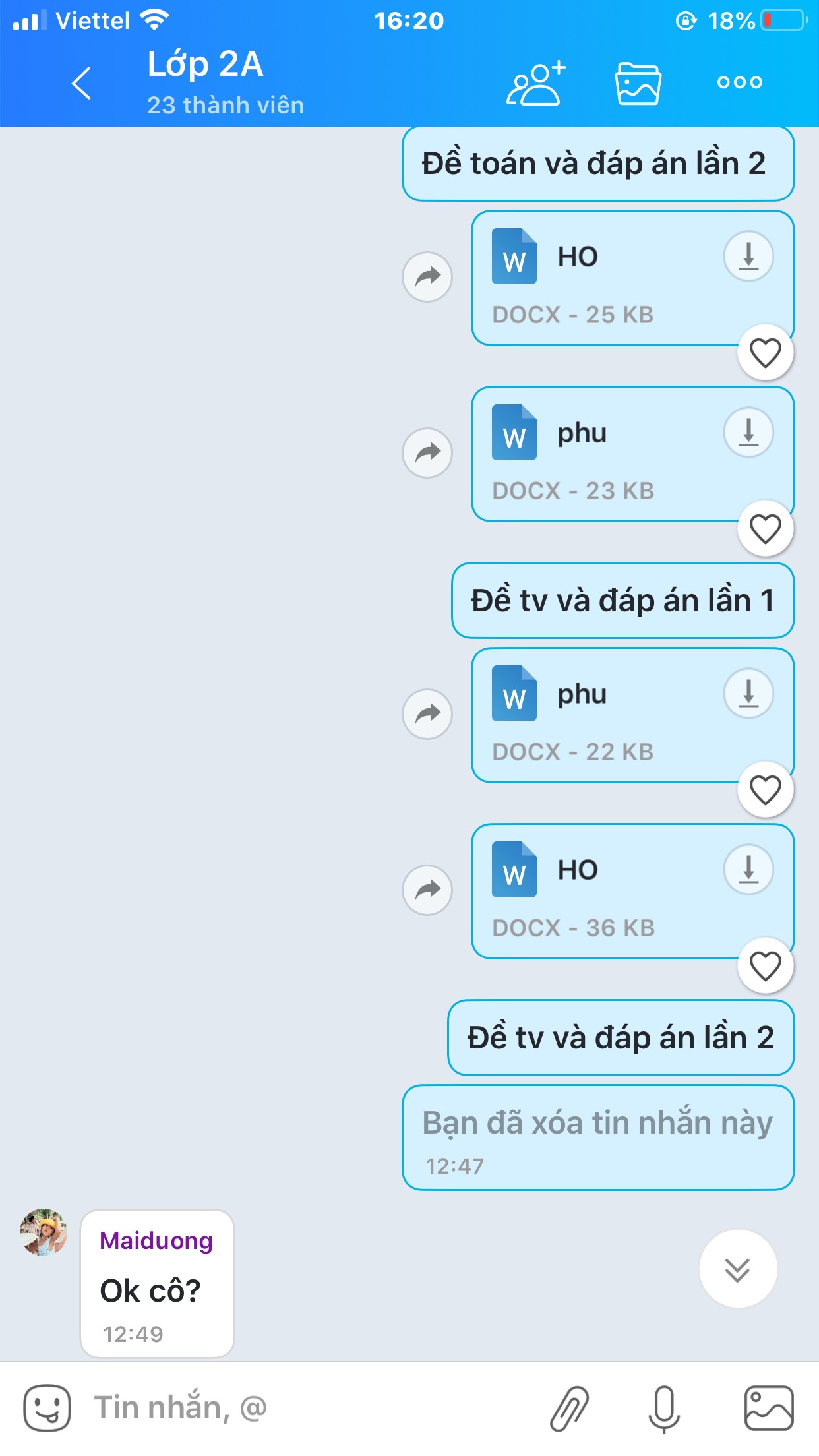Image resolution: width=819 pixels, height=1456 pixels.
Task: Forward the phu 23 KB document
Action: tap(427, 453)
